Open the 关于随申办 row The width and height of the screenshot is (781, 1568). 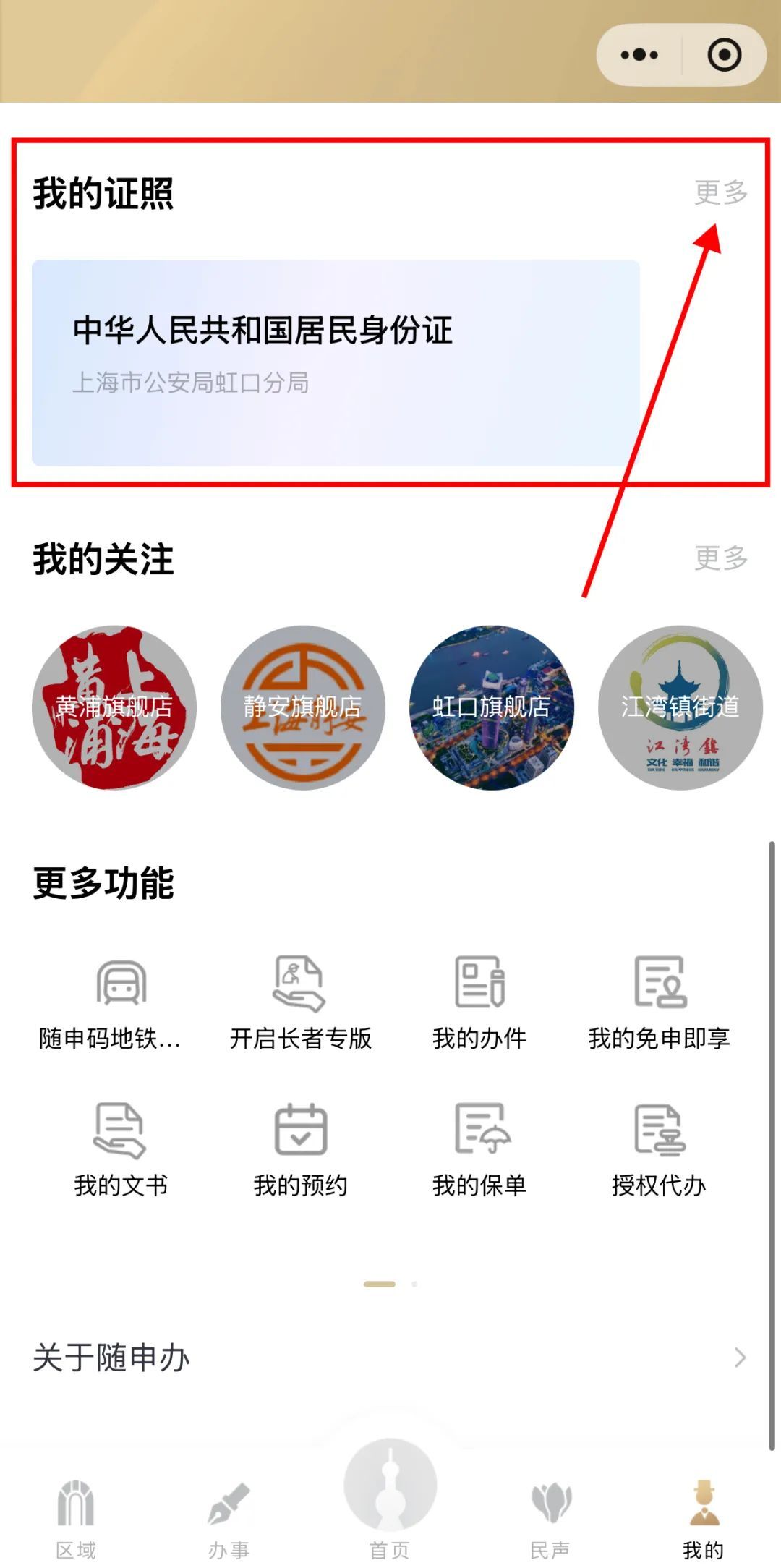point(390,1358)
